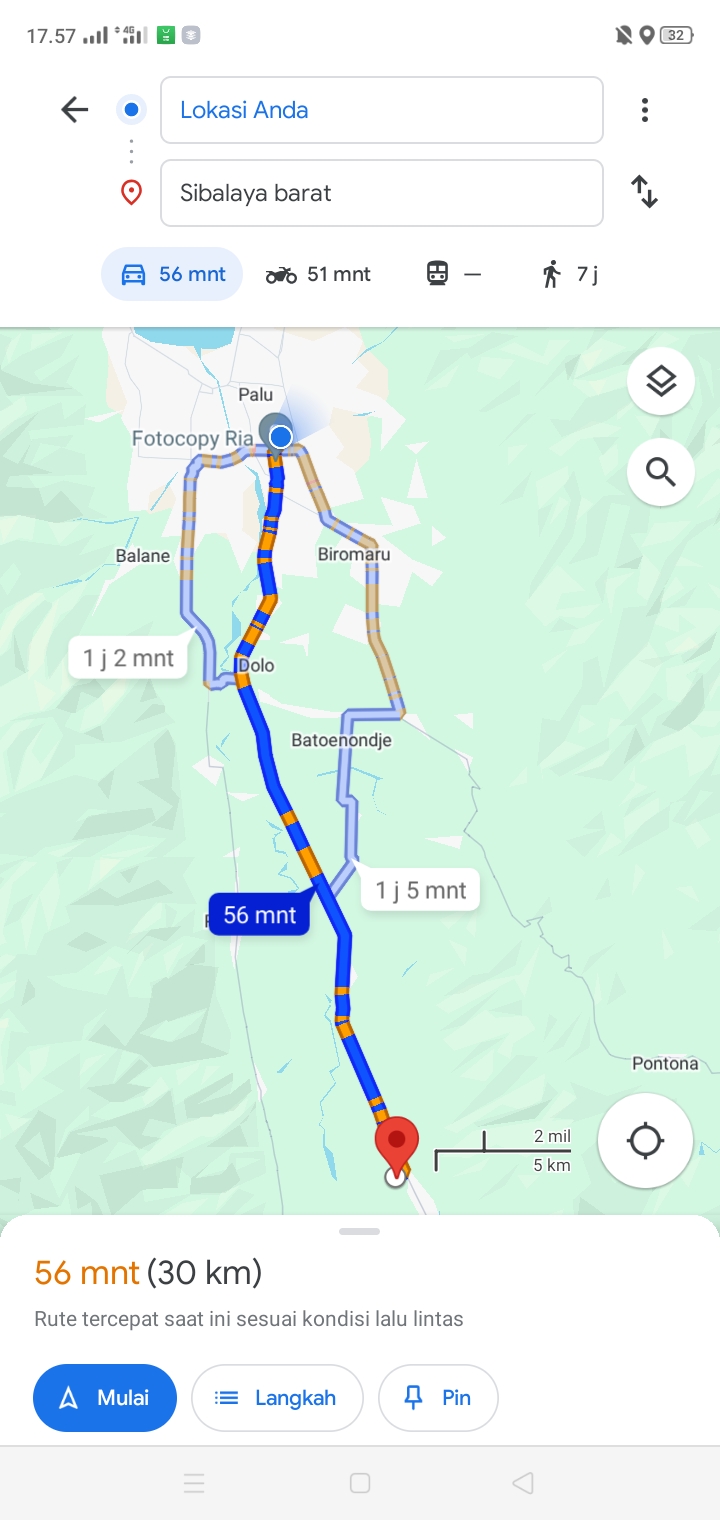The image size is (720, 1520).
Task: Tap the system back triangle button
Action: click(523, 1483)
